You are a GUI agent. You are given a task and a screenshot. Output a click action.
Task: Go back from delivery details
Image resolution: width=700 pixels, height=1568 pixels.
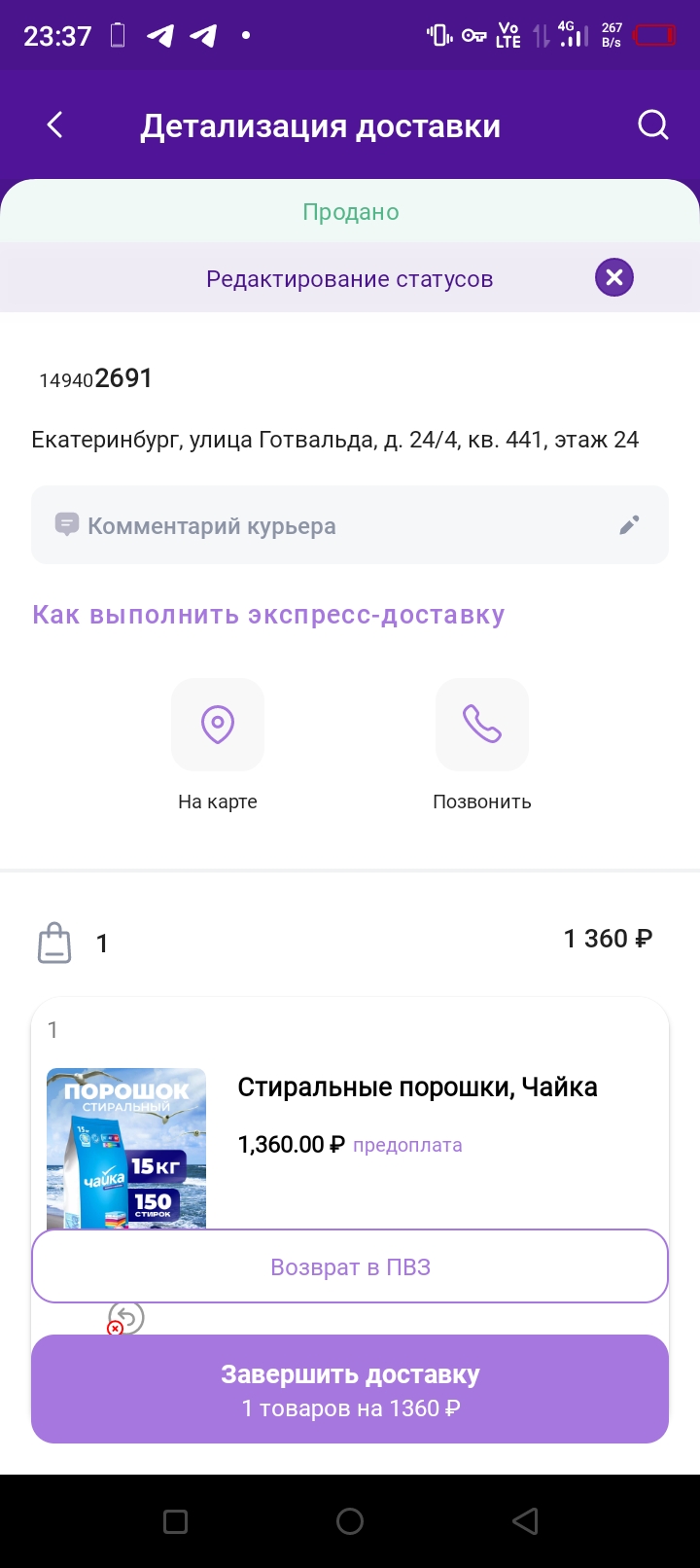click(x=55, y=125)
